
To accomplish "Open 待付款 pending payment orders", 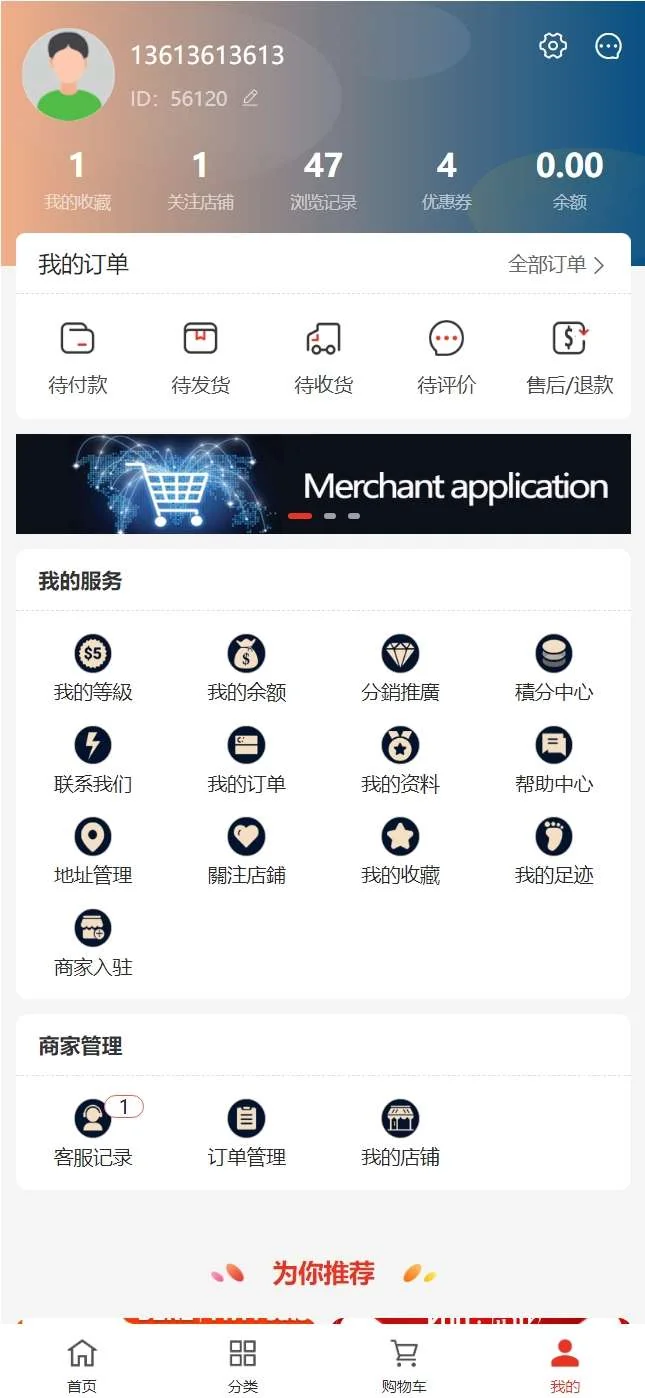I will tap(78, 357).
